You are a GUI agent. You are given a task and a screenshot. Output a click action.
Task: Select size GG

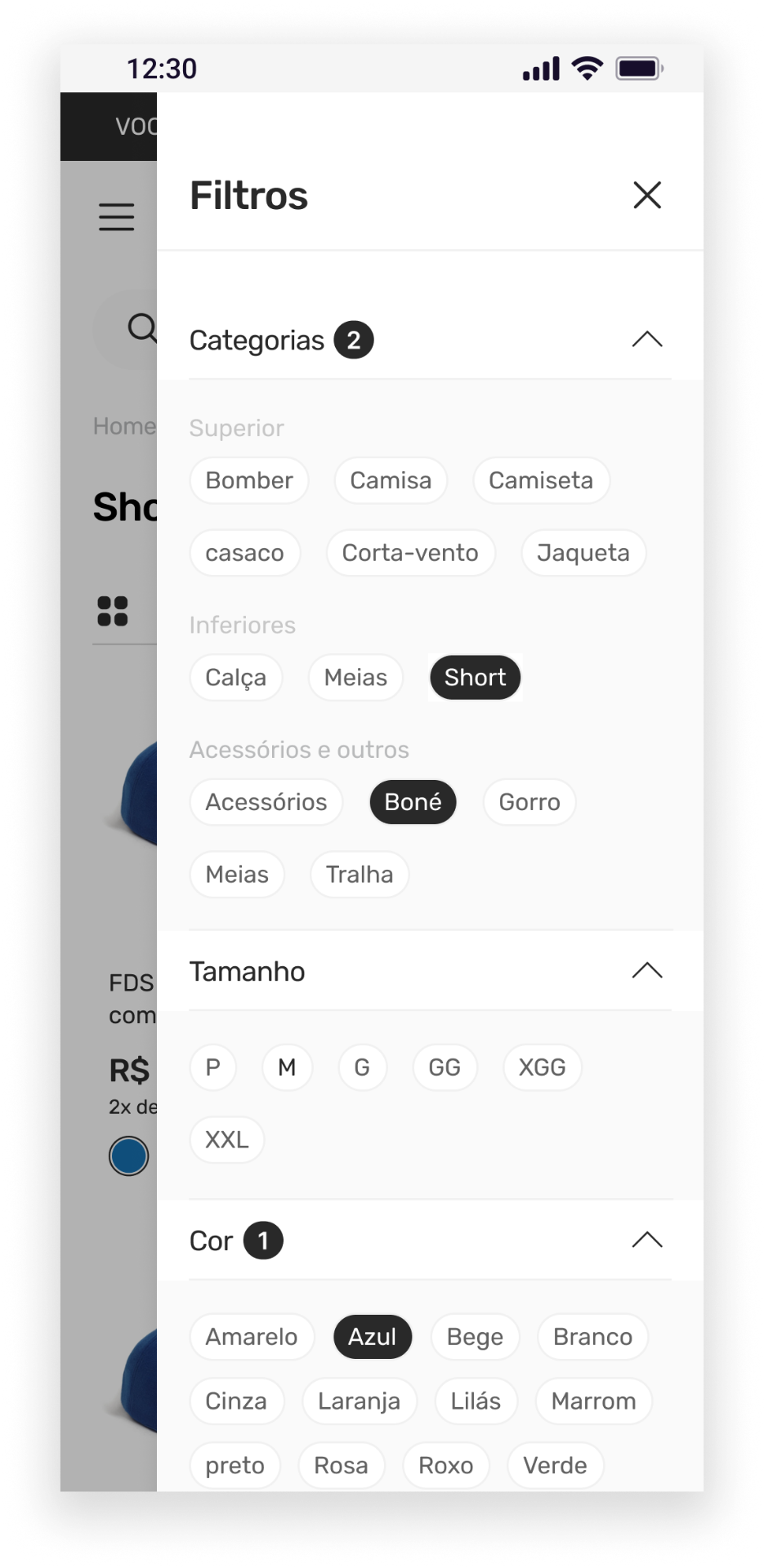[x=445, y=1067]
